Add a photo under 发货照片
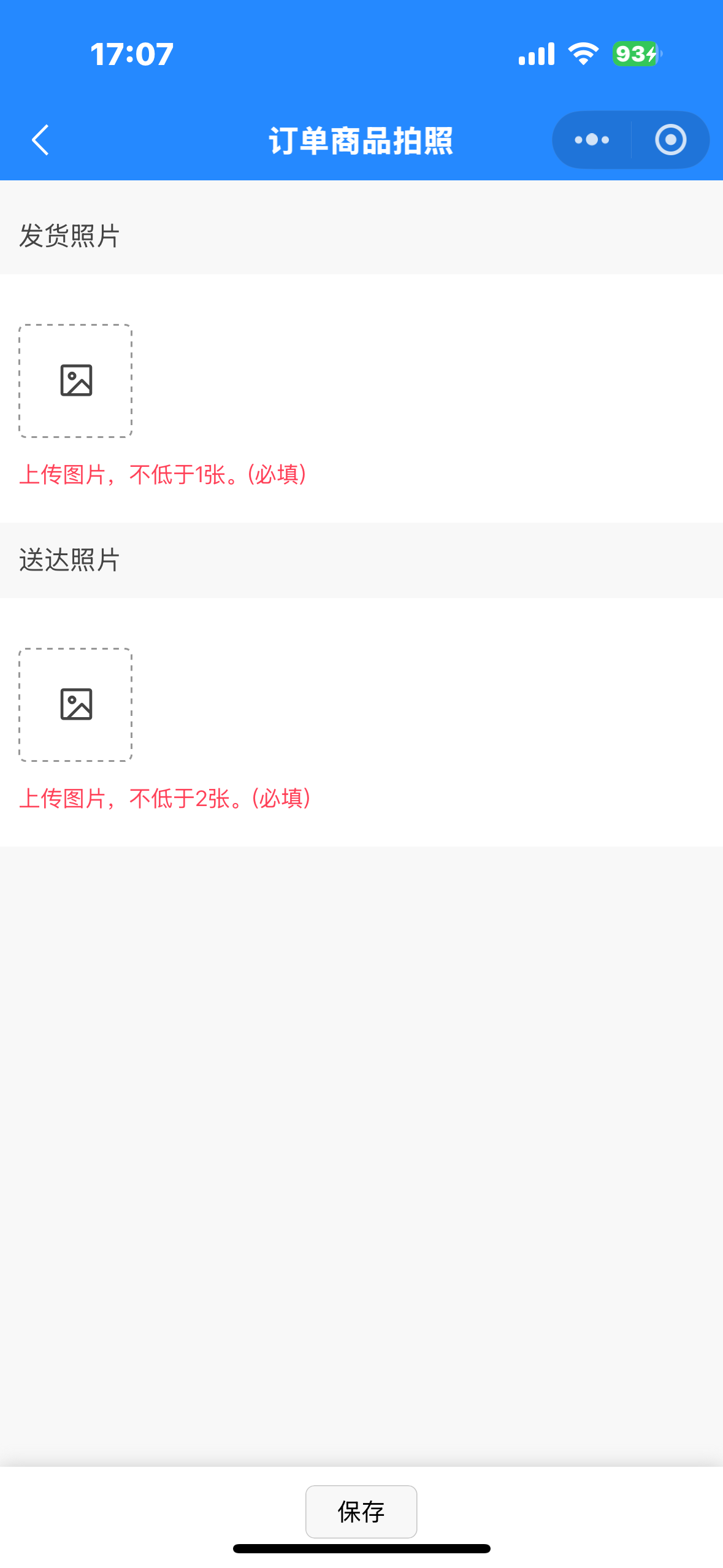The width and height of the screenshot is (723, 1568). click(x=75, y=380)
